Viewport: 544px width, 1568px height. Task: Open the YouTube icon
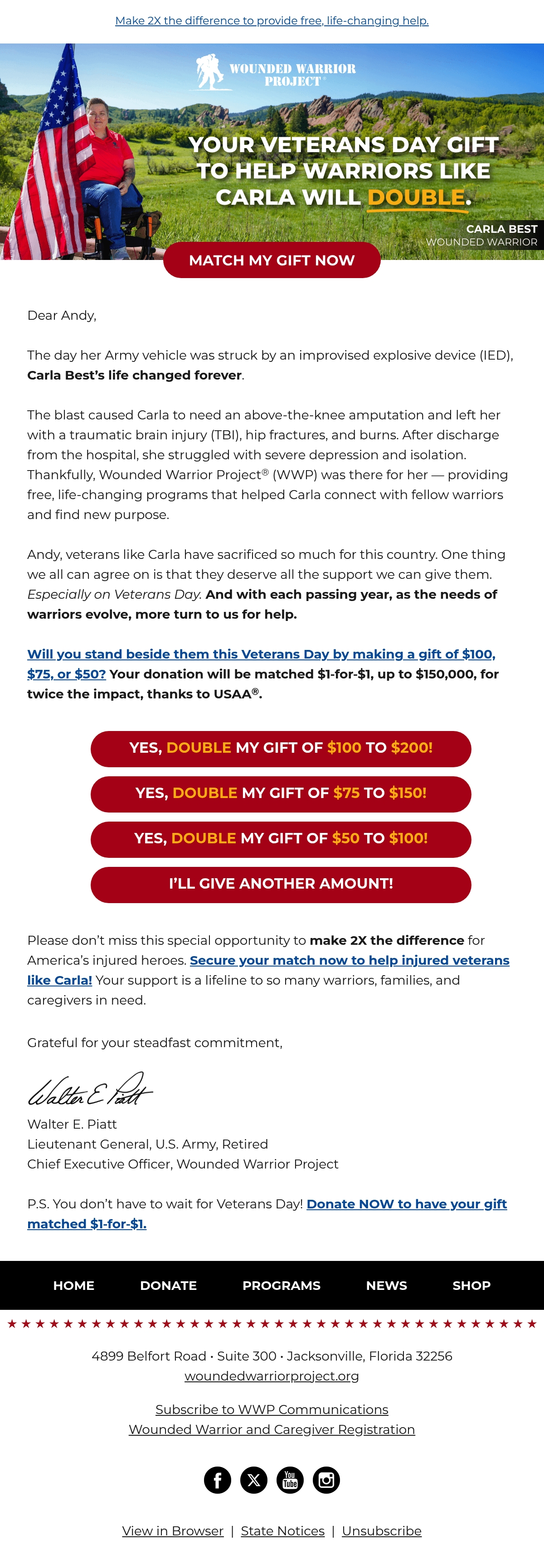pyautogui.click(x=290, y=1480)
